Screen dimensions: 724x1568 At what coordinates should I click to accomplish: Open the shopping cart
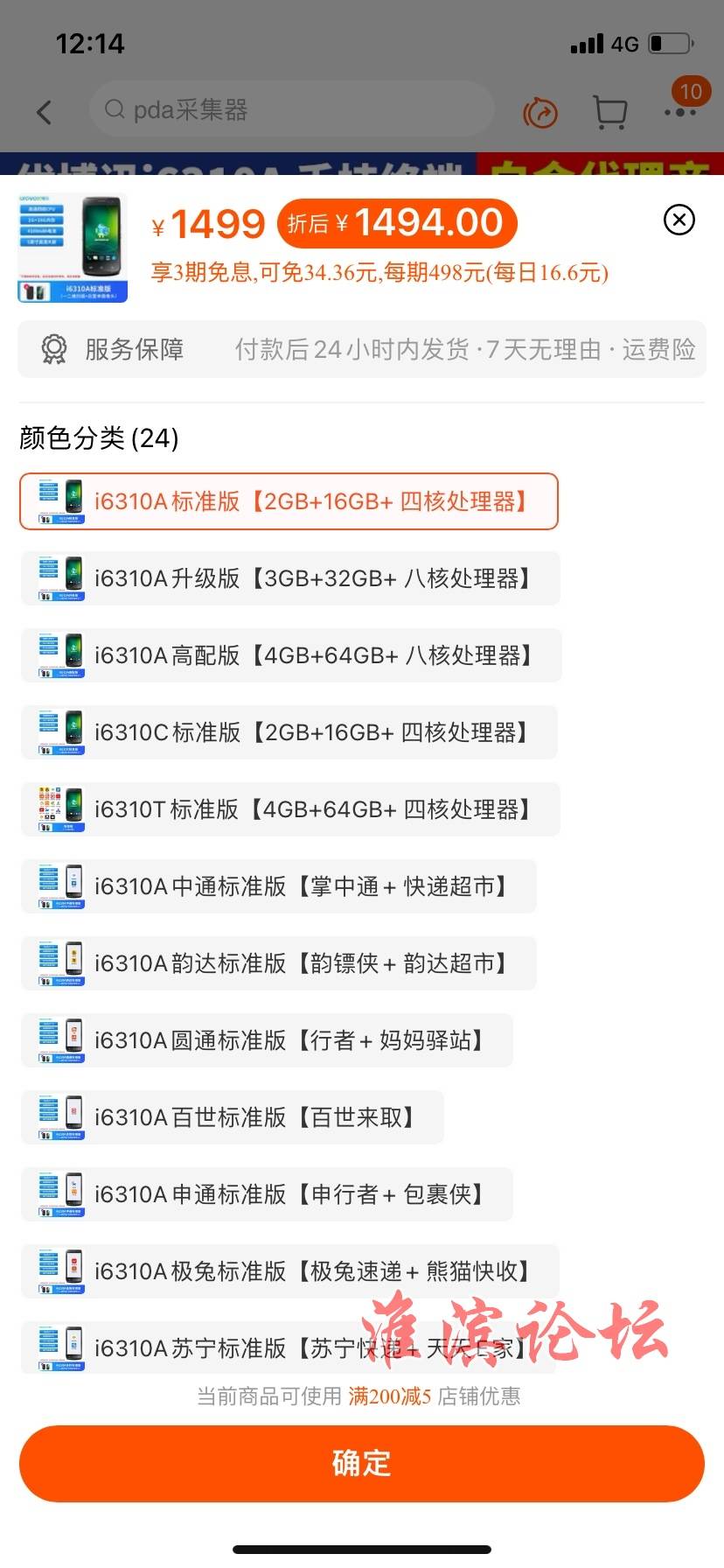coord(609,112)
